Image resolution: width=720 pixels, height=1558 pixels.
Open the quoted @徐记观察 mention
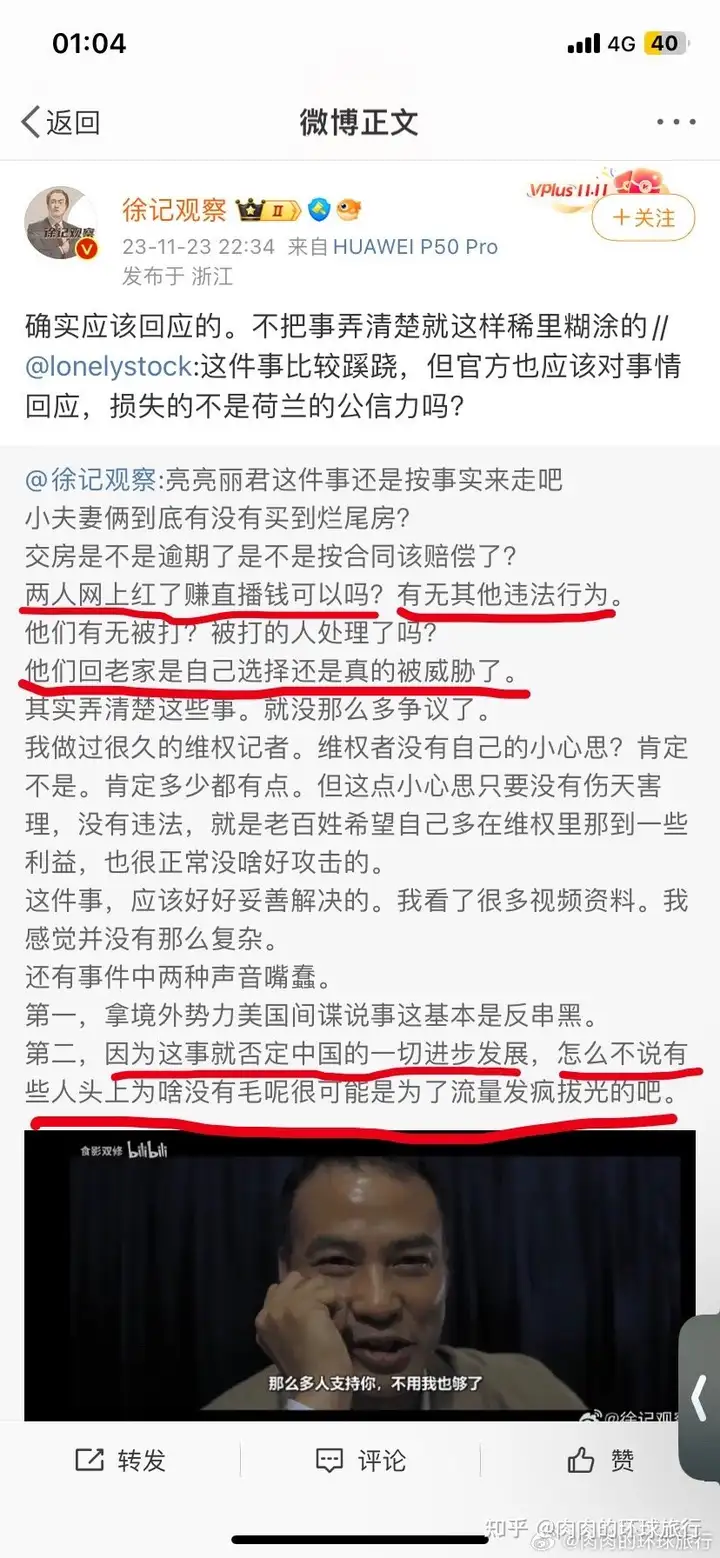(91, 480)
